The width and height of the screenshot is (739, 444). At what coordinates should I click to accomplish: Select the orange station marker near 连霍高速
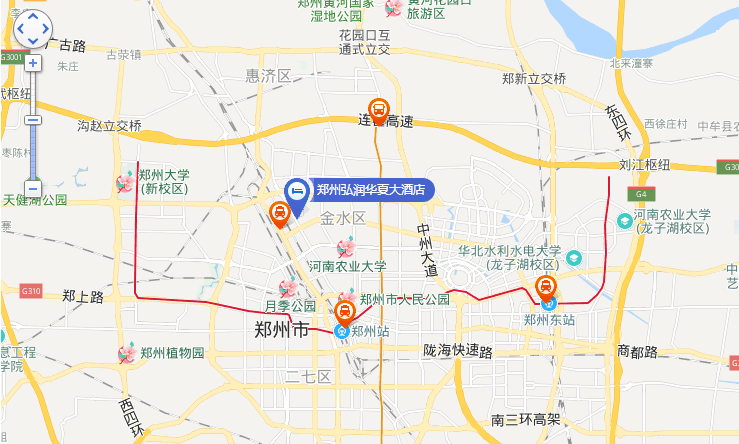[x=379, y=109]
